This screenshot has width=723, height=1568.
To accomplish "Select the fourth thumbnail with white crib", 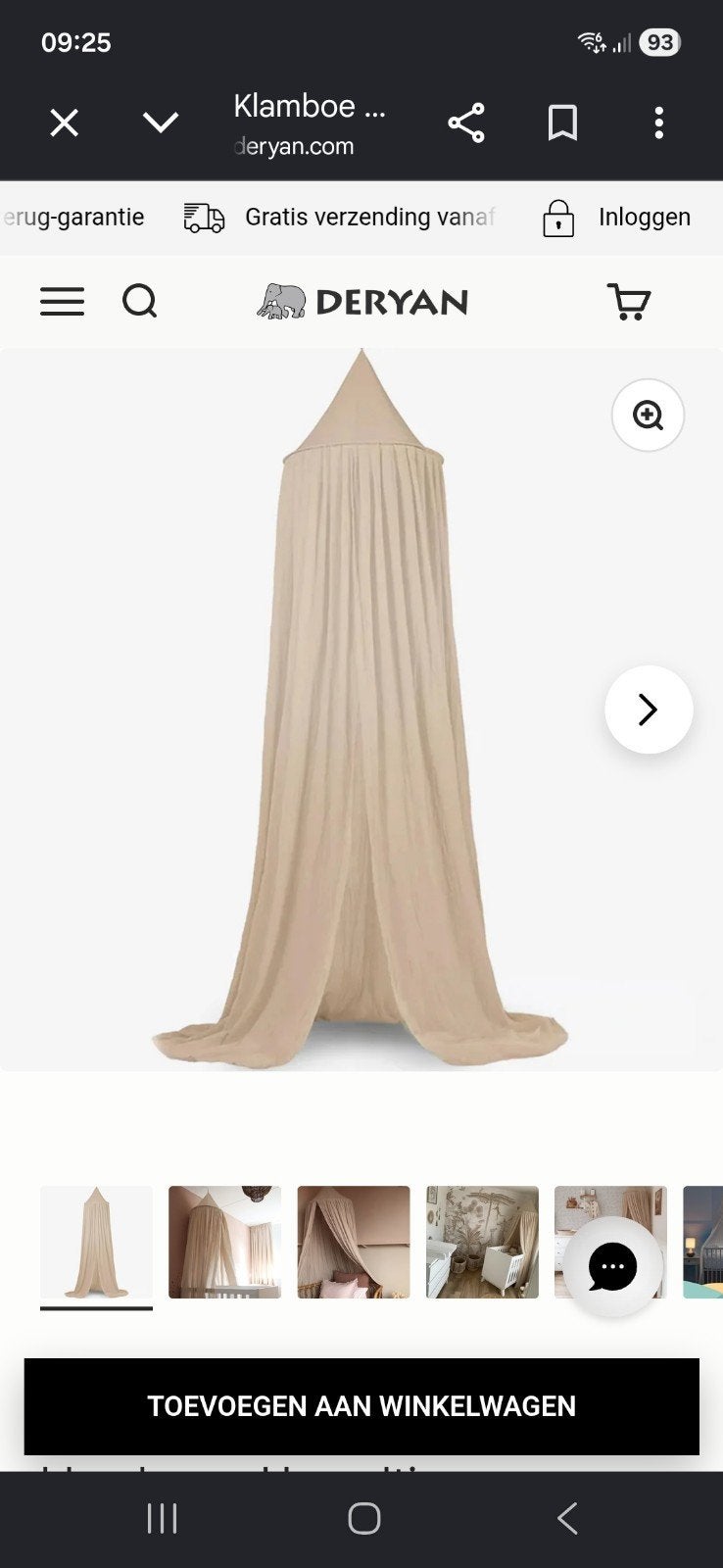I will tap(482, 1242).
